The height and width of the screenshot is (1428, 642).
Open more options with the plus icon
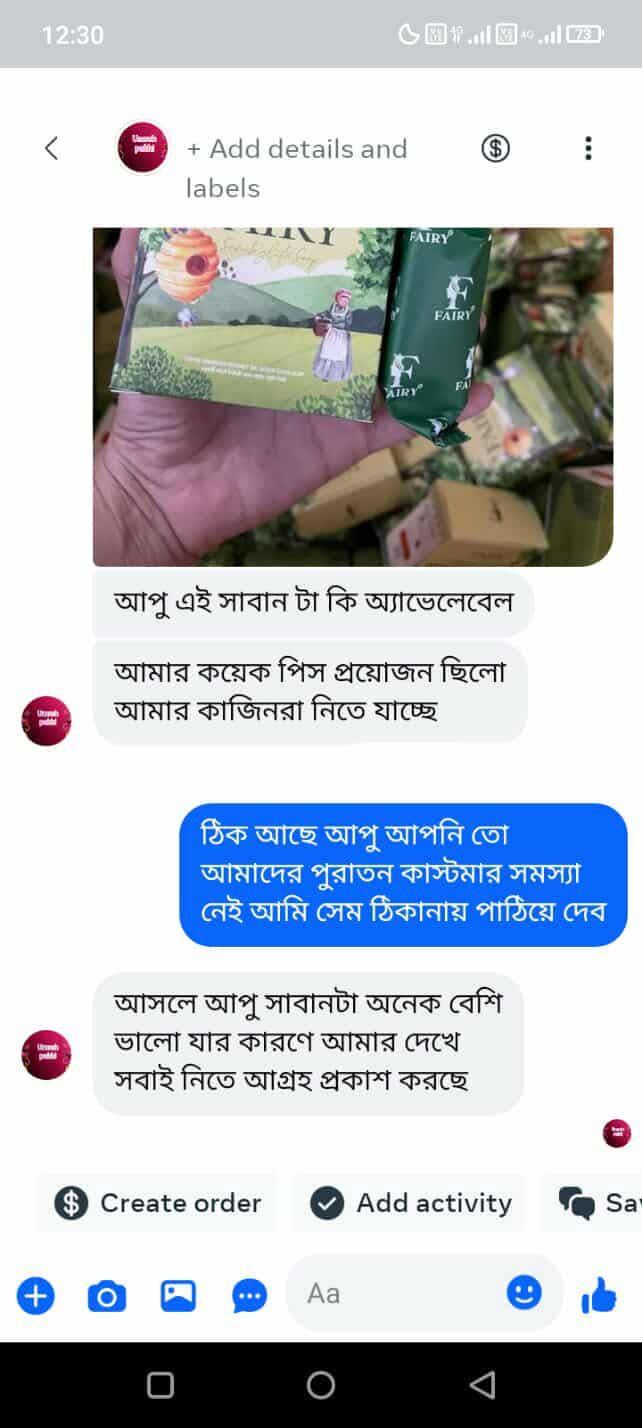[x=35, y=1297]
